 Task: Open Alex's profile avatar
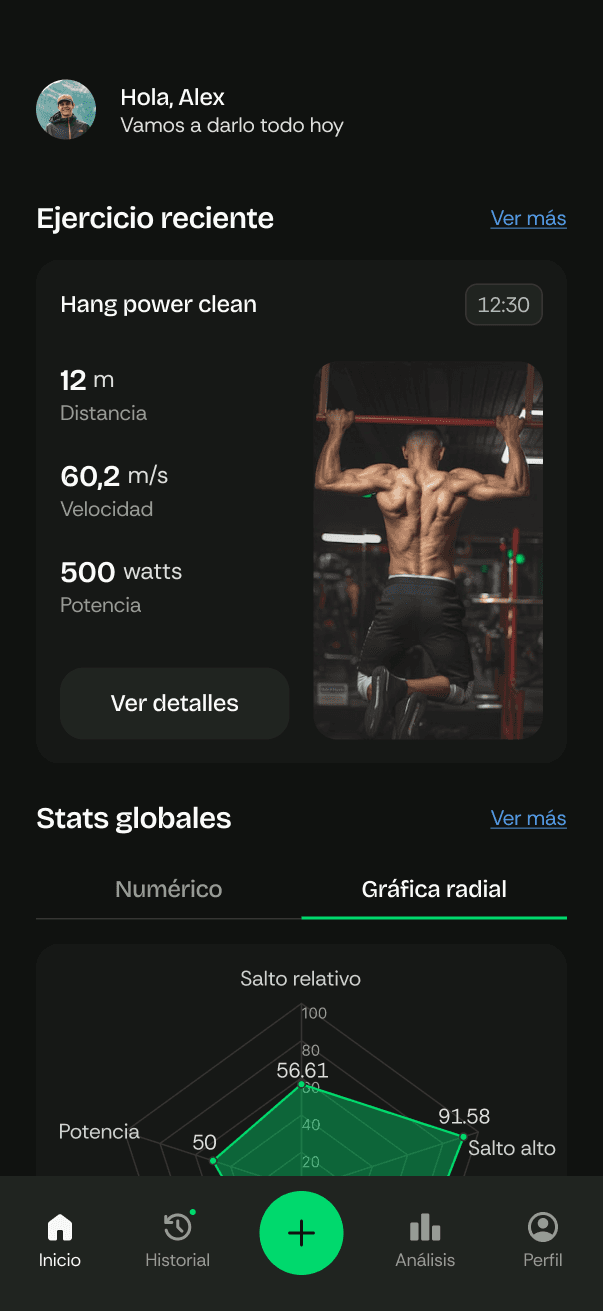(x=66, y=110)
